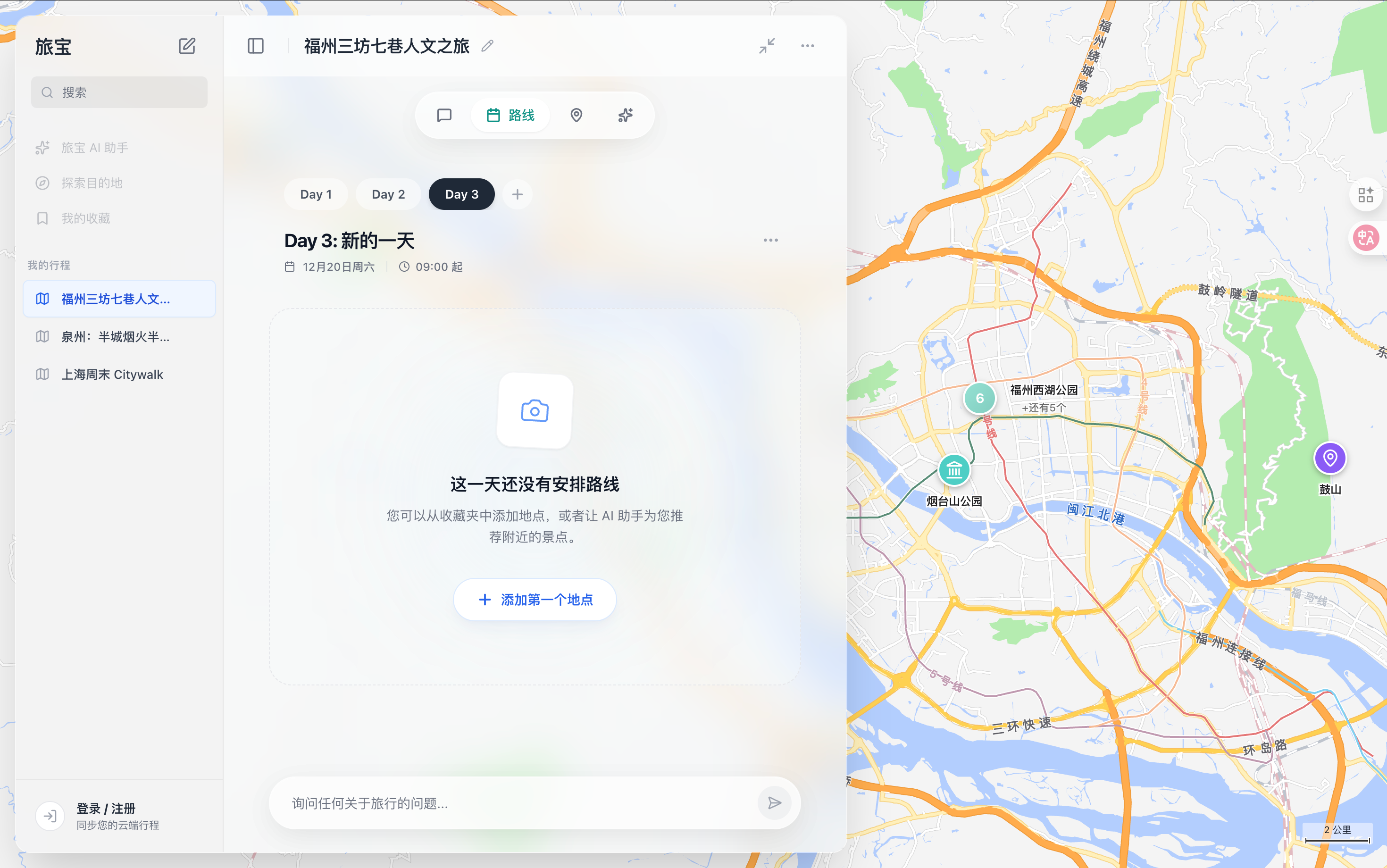The width and height of the screenshot is (1387, 868).
Task: Collapse the trip panel
Action: [x=767, y=46]
